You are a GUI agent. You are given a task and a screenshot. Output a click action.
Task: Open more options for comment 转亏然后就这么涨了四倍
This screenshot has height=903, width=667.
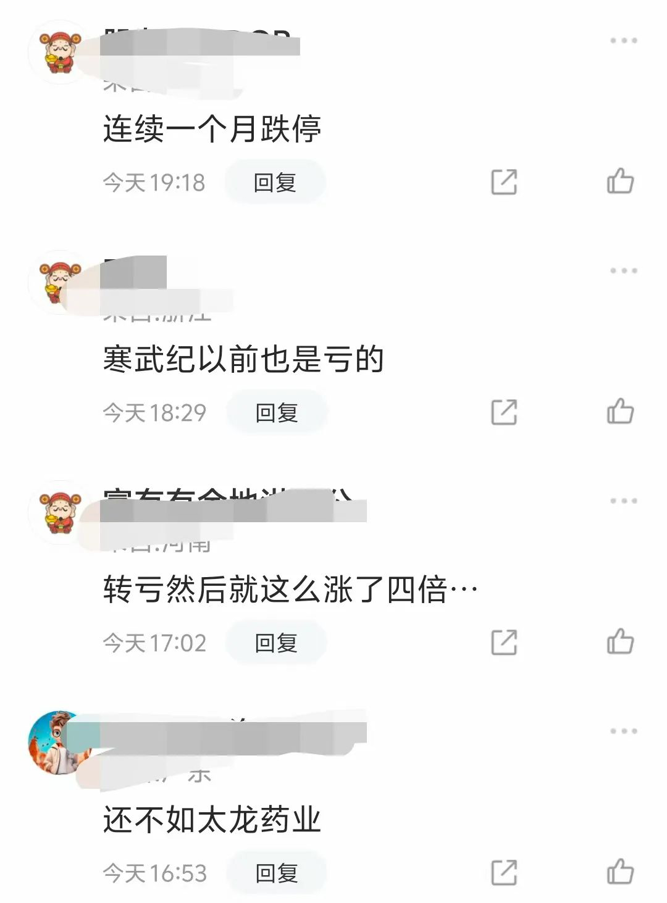pos(623,501)
